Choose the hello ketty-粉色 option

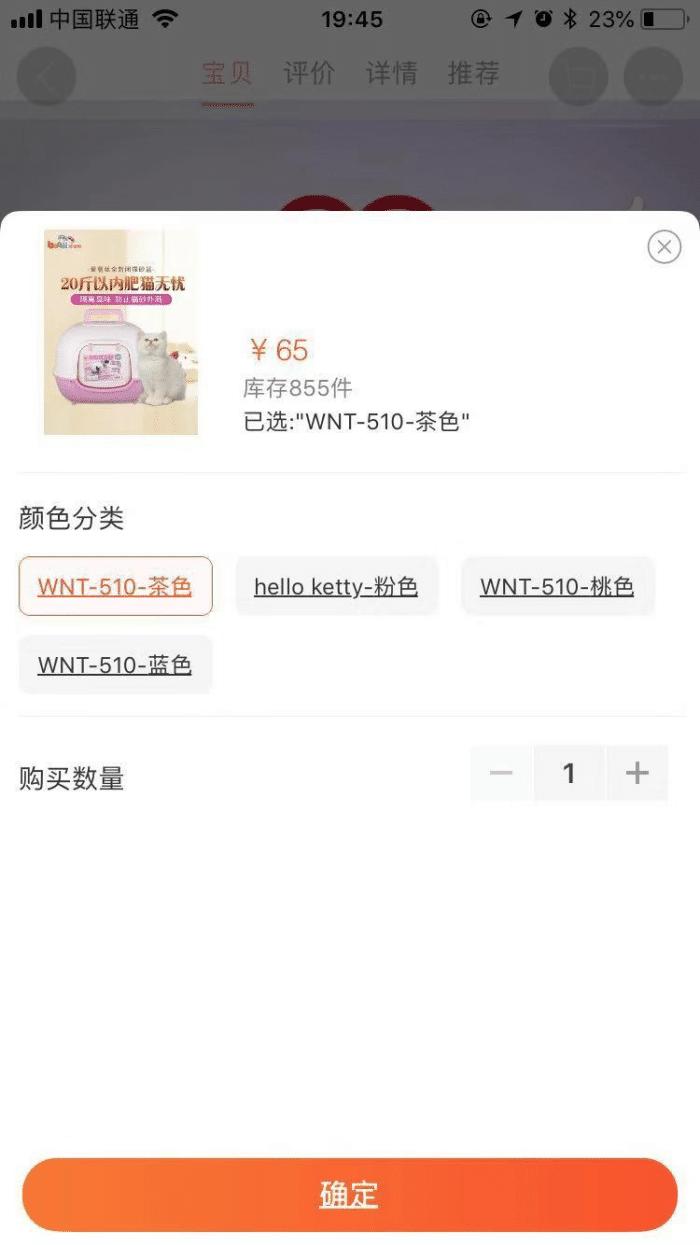click(x=336, y=586)
